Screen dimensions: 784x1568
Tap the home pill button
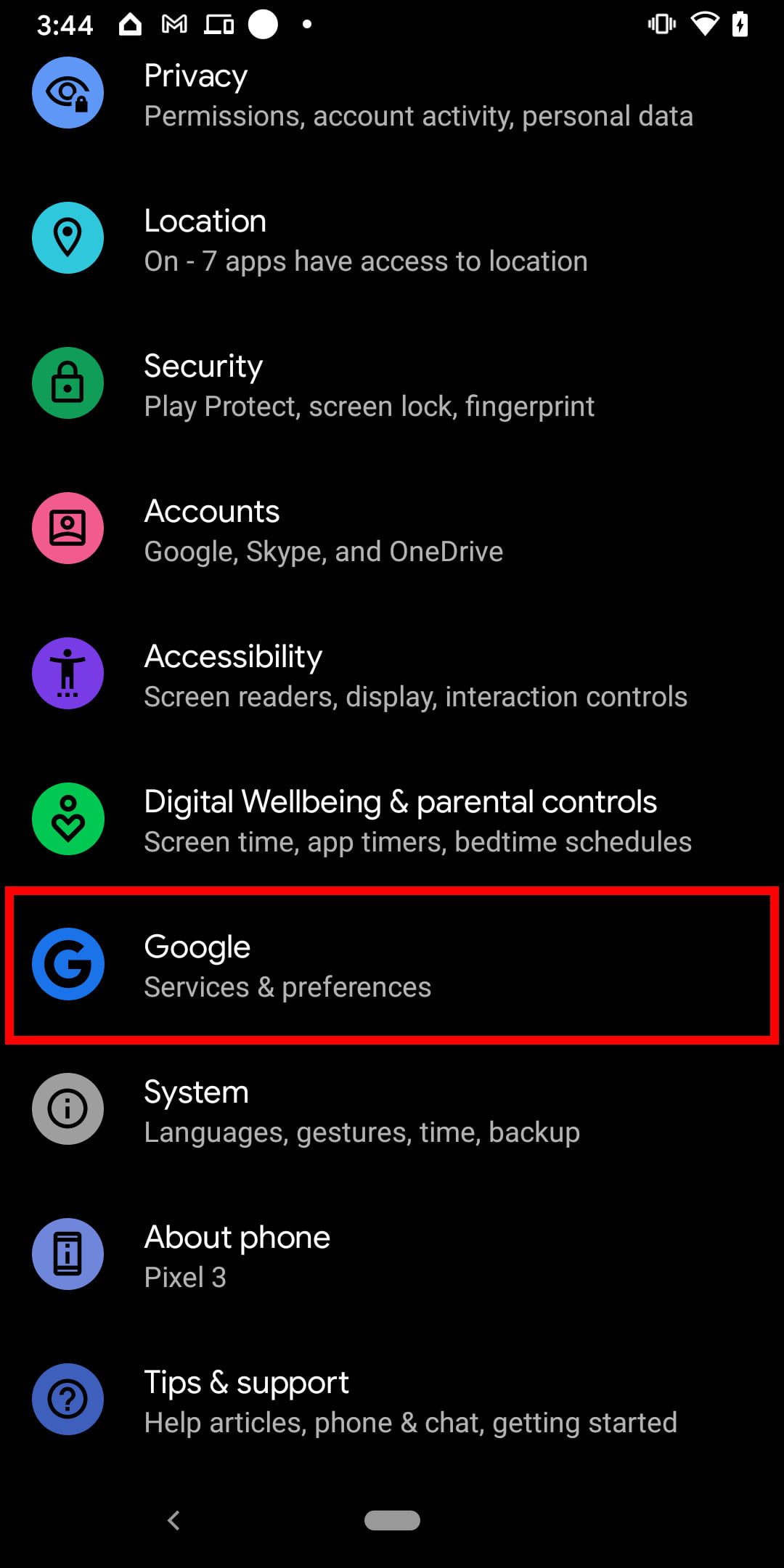[x=392, y=1520]
